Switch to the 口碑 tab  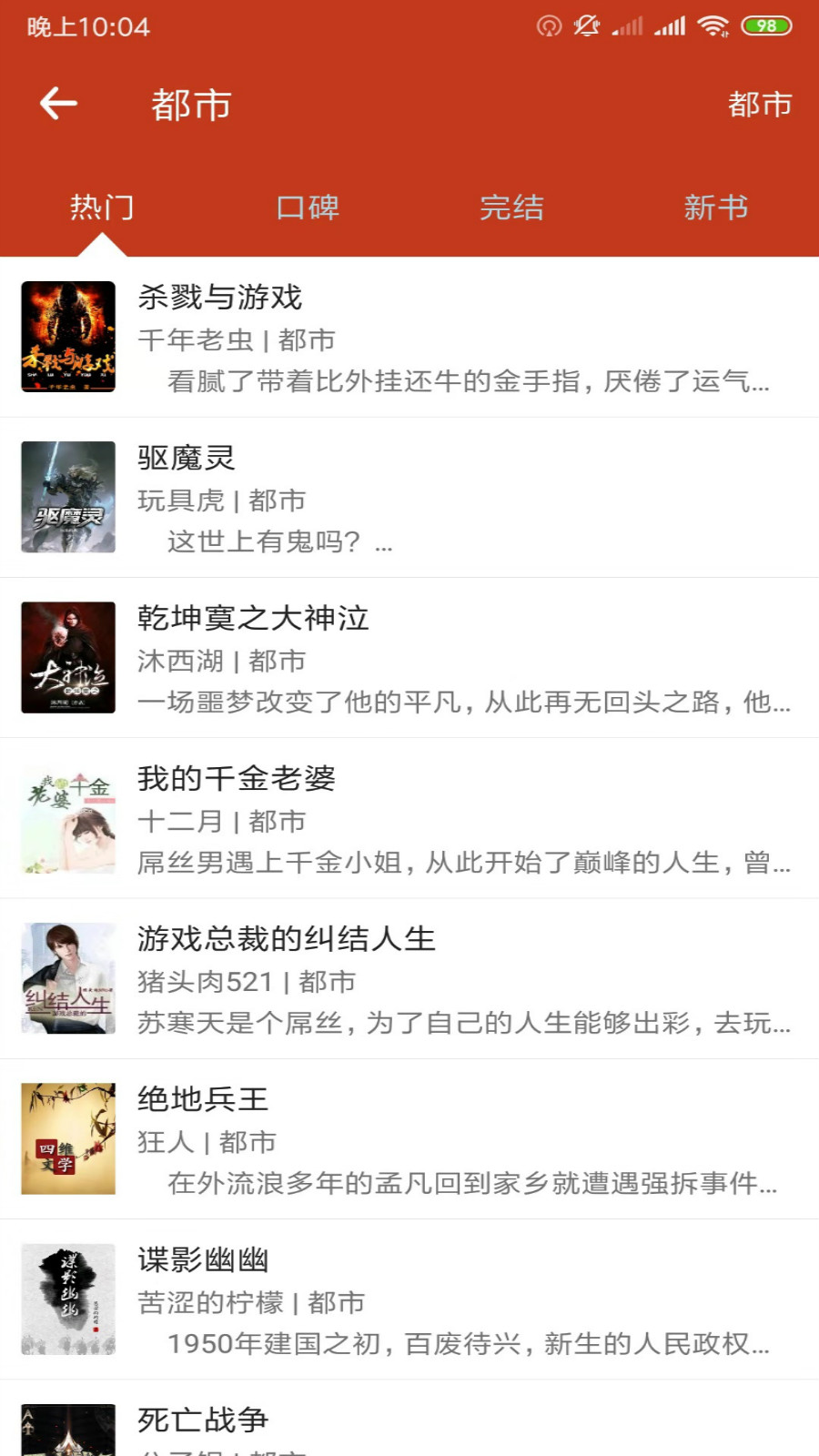tap(308, 207)
